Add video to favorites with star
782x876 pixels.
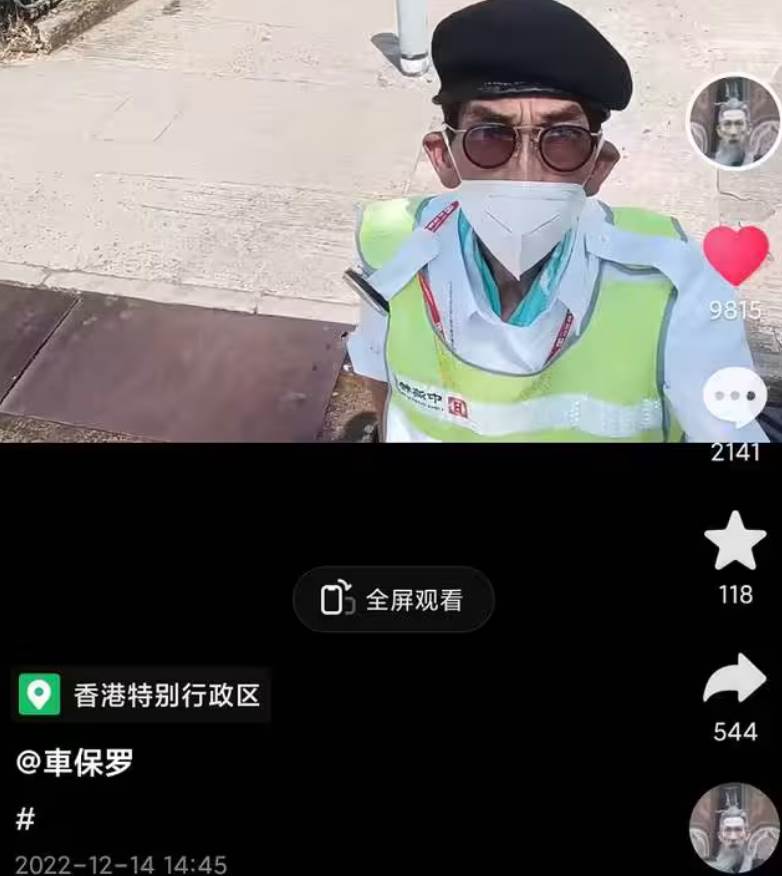735,541
